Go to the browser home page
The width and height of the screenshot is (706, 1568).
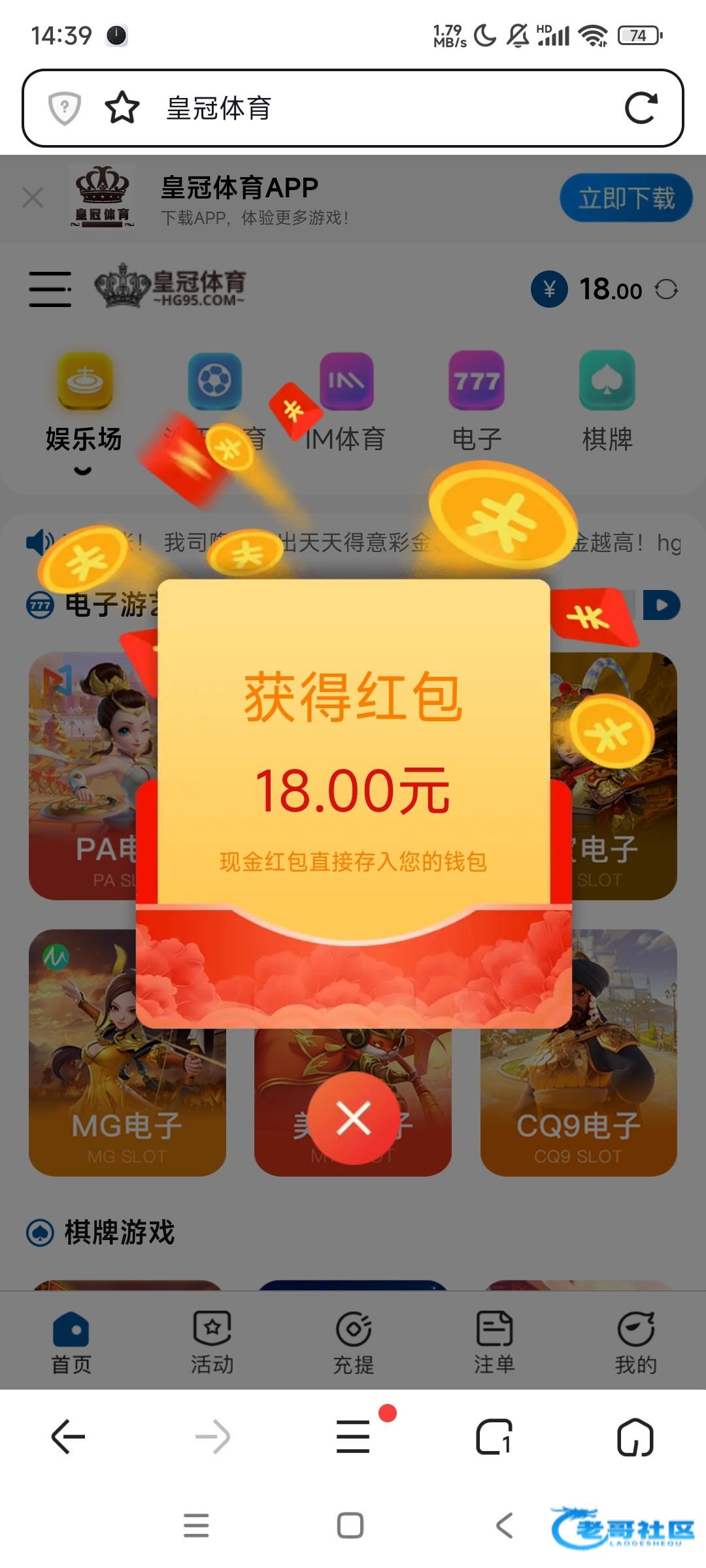[x=635, y=1437]
